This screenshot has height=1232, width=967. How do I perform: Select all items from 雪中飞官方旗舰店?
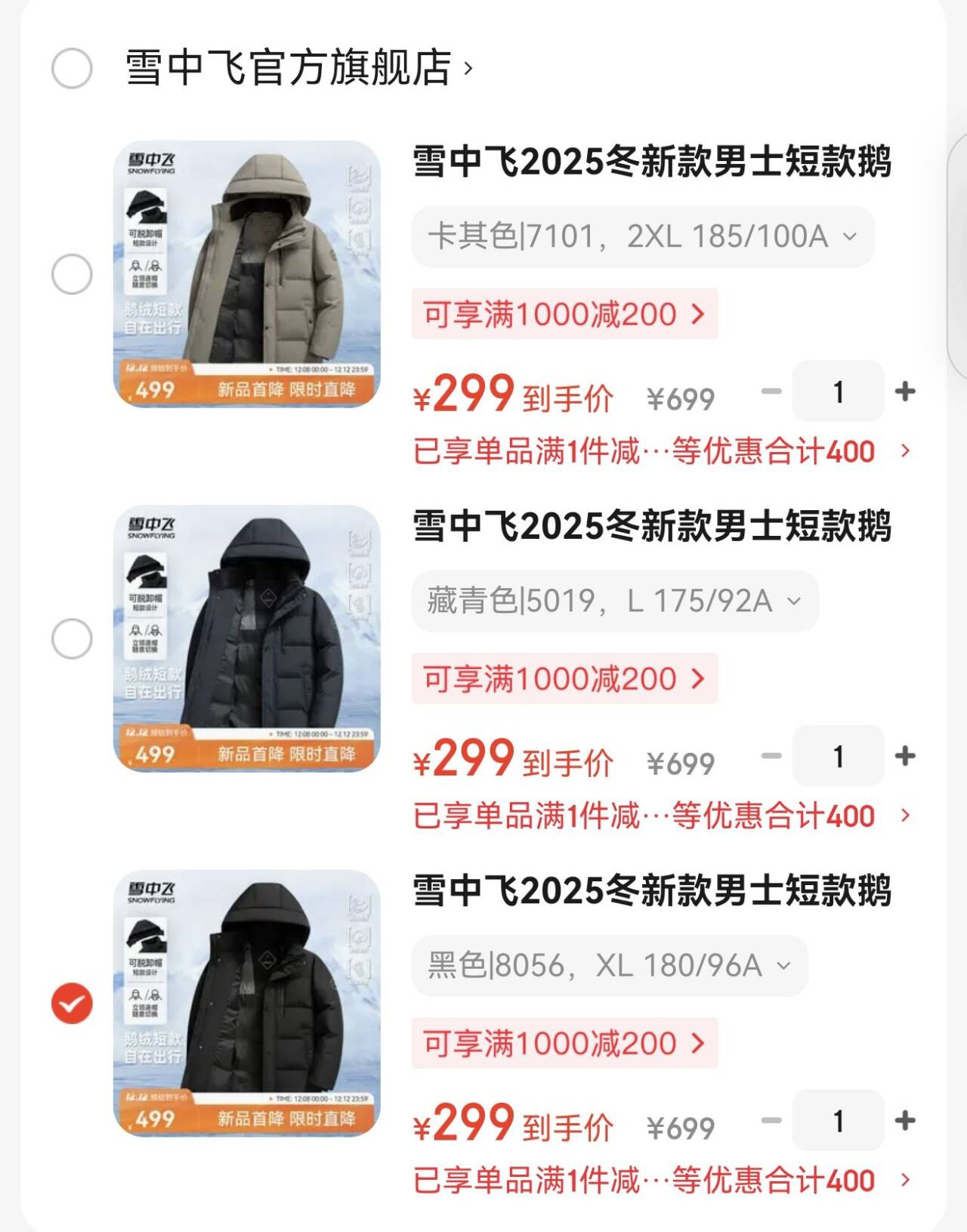tap(72, 68)
